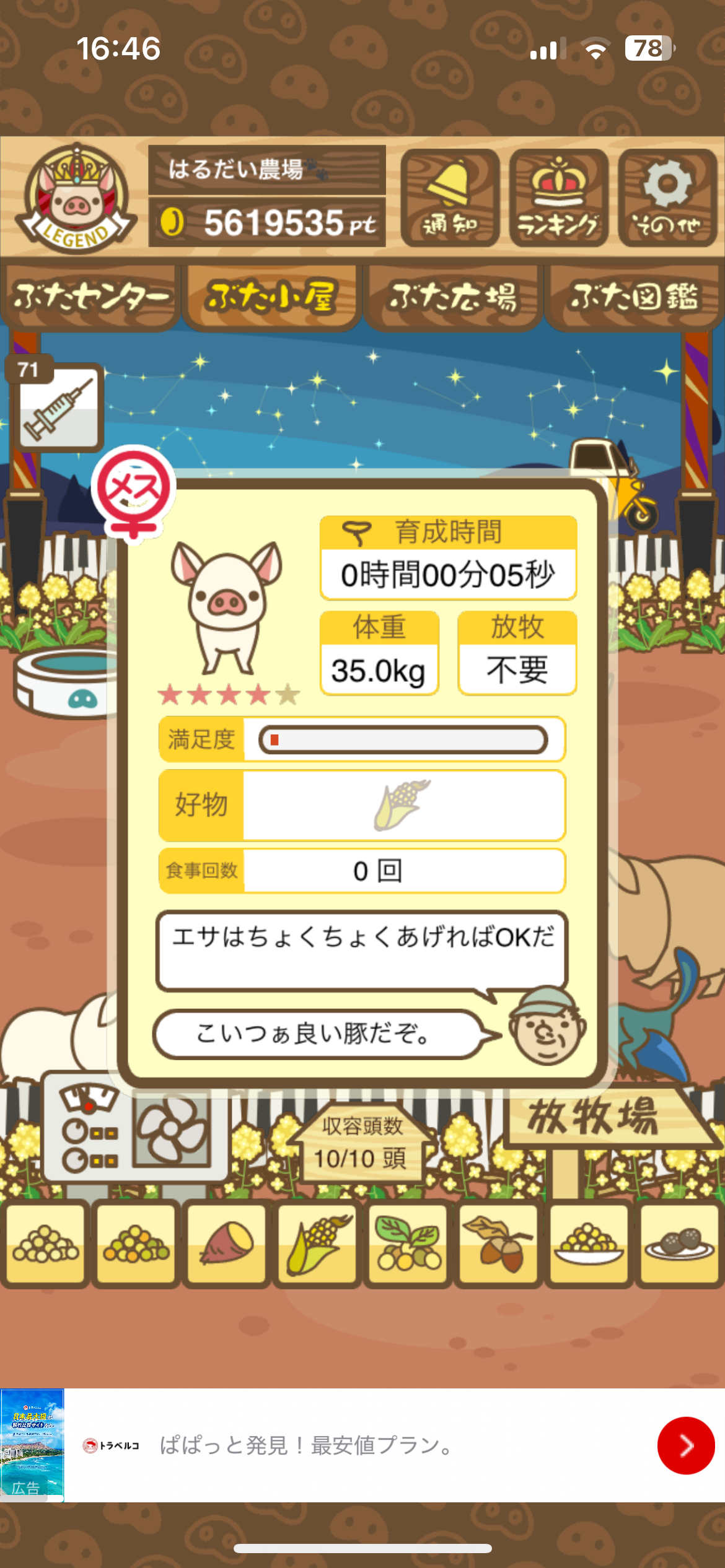The image size is (725, 1568).
Task: Go to the 放牧場 signpost
Action: 594,1117
